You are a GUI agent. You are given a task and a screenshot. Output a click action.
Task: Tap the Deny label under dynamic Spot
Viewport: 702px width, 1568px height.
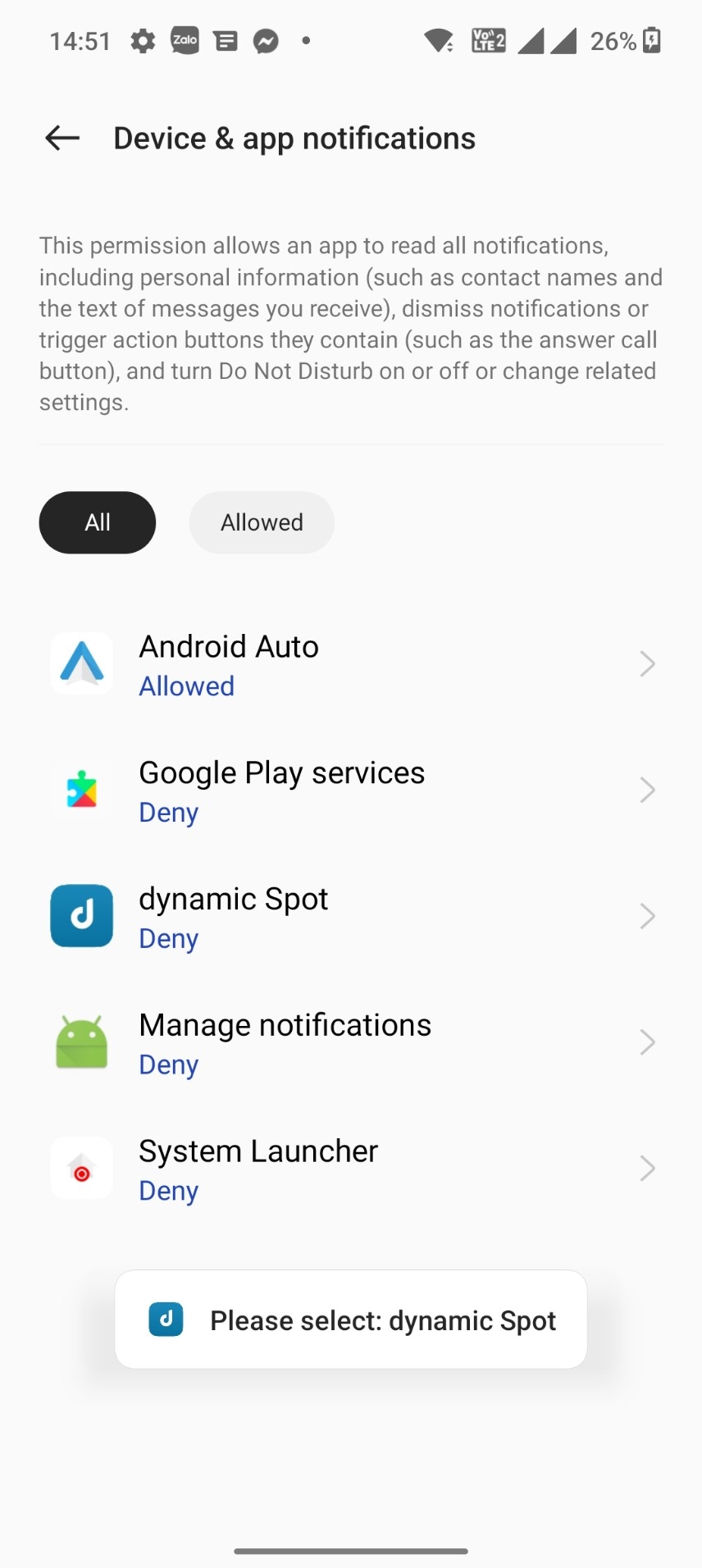click(x=168, y=938)
